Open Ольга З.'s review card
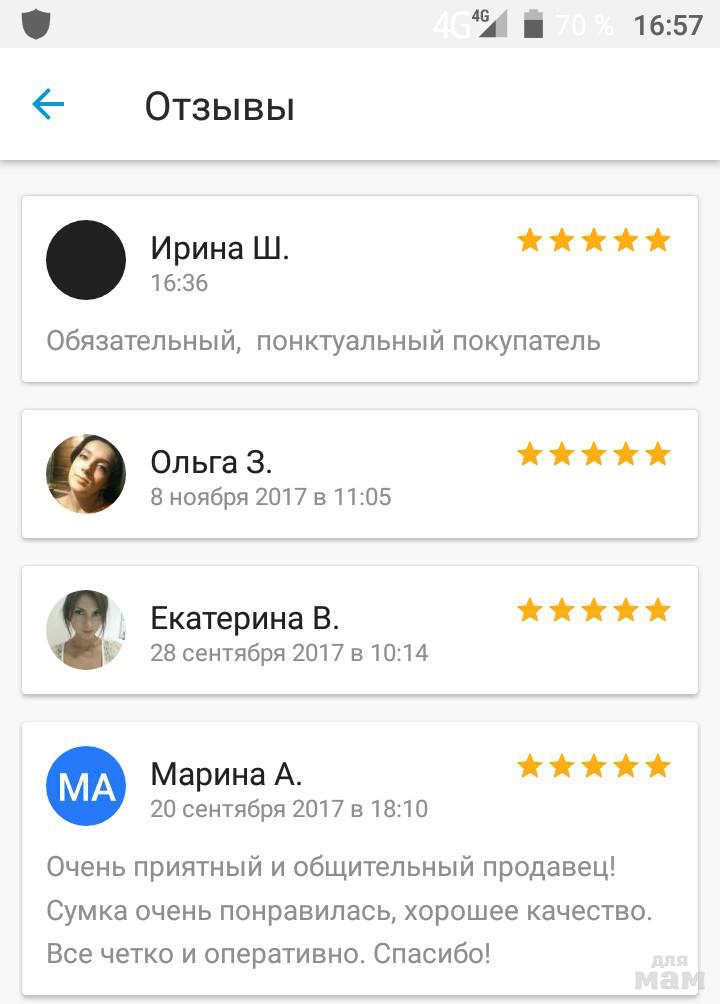 [360, 474]
